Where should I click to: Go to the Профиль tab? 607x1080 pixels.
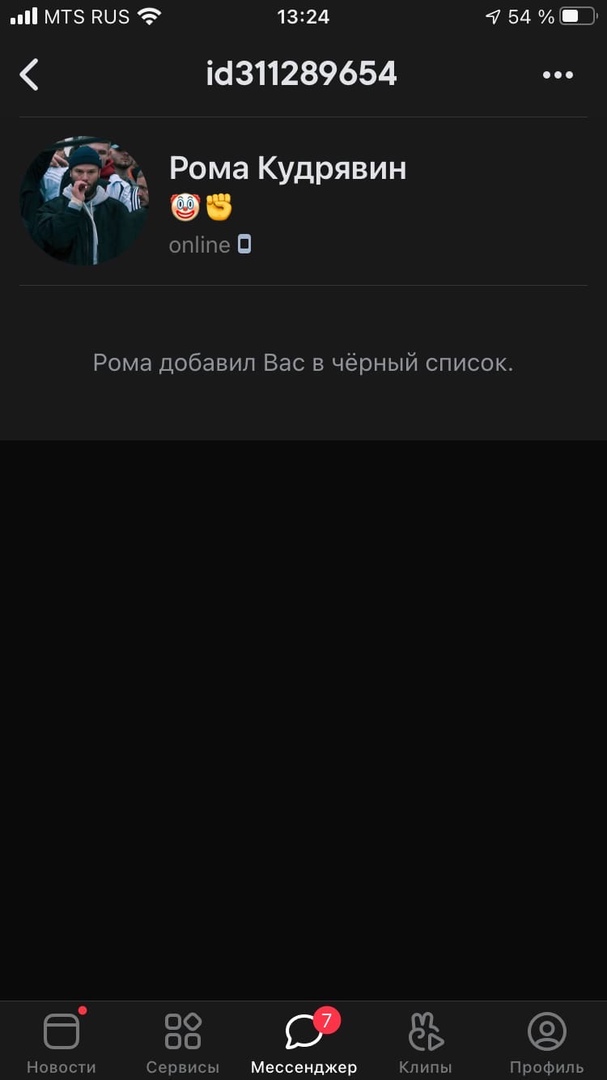[x=546, y=1041]
